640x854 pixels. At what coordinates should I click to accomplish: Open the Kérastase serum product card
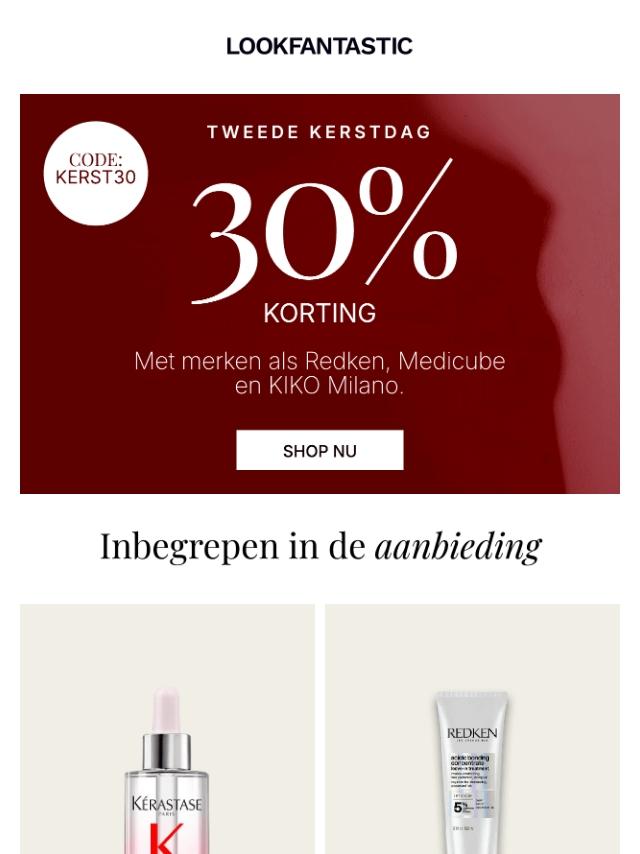pos(167,740)
